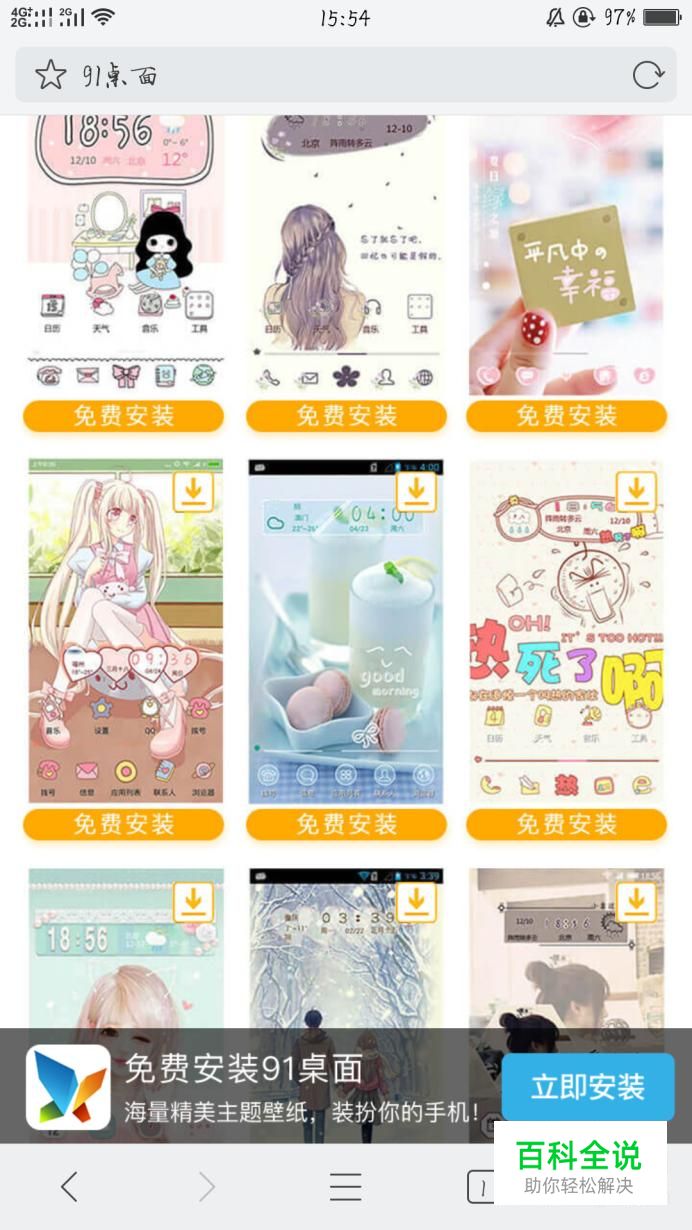Tap 免费安装 under the black-haired doll theme
The image size is (692, 1230).
point(124,416)
